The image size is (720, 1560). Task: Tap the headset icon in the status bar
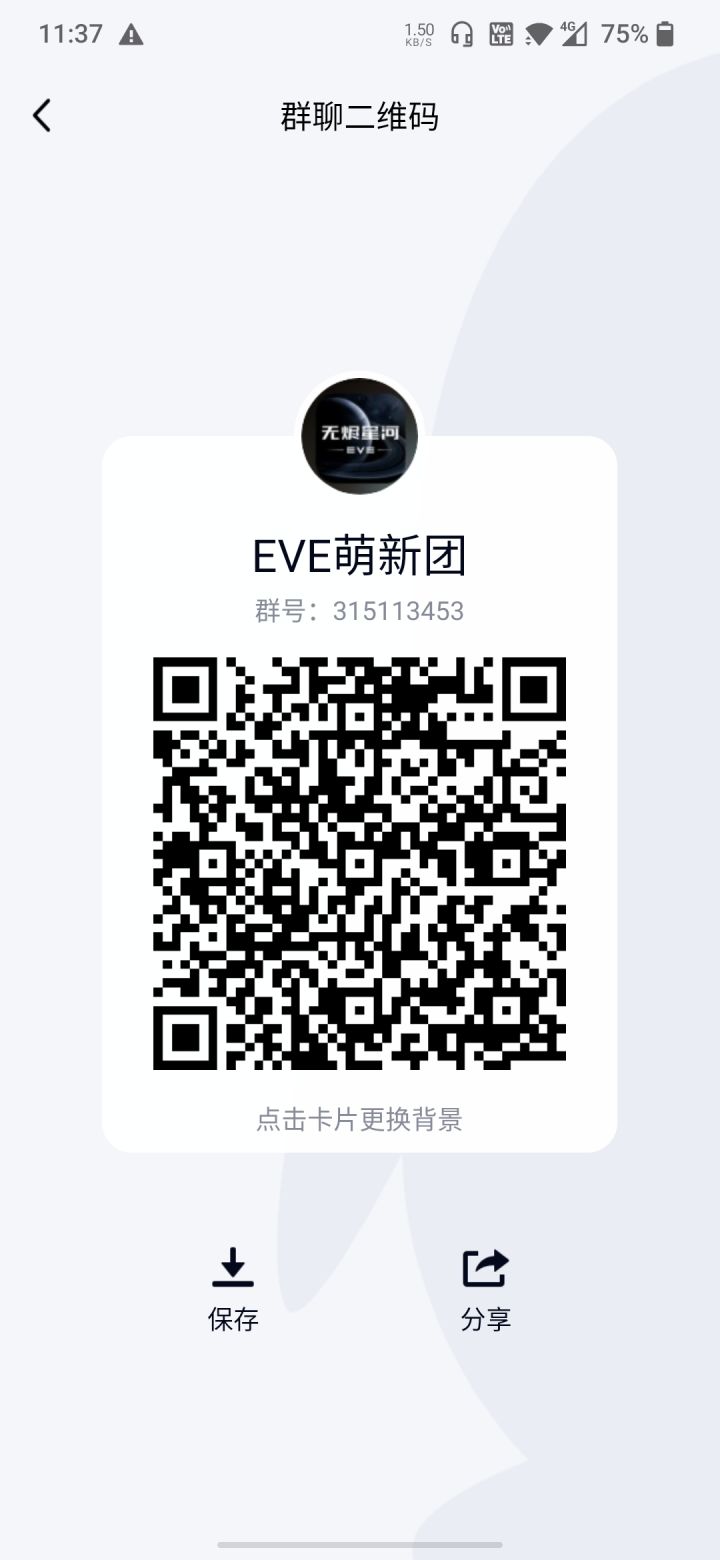pyautogui.click(x=461, y=33)
